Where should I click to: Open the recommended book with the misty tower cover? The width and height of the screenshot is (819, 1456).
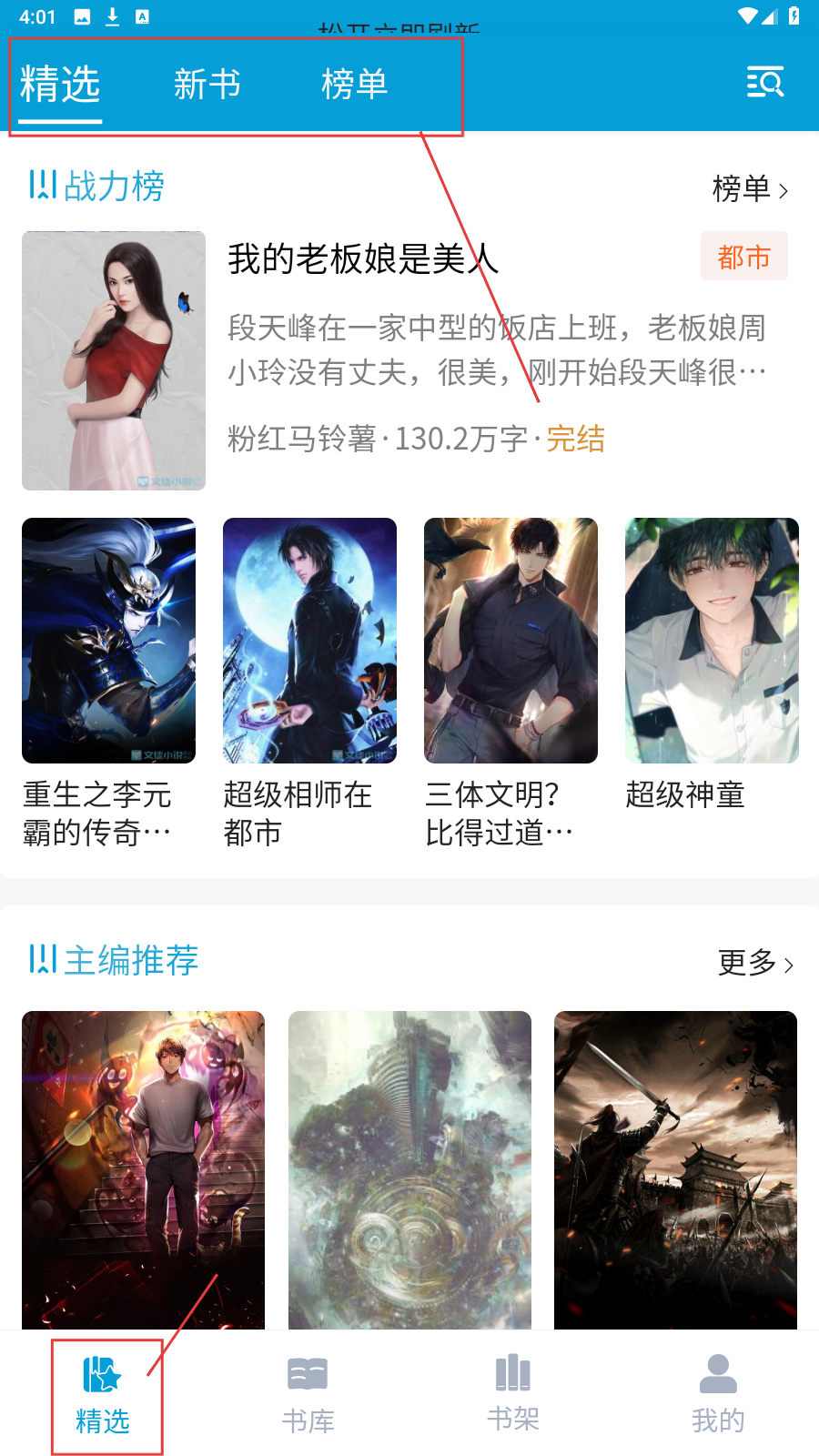point(409,1169)
